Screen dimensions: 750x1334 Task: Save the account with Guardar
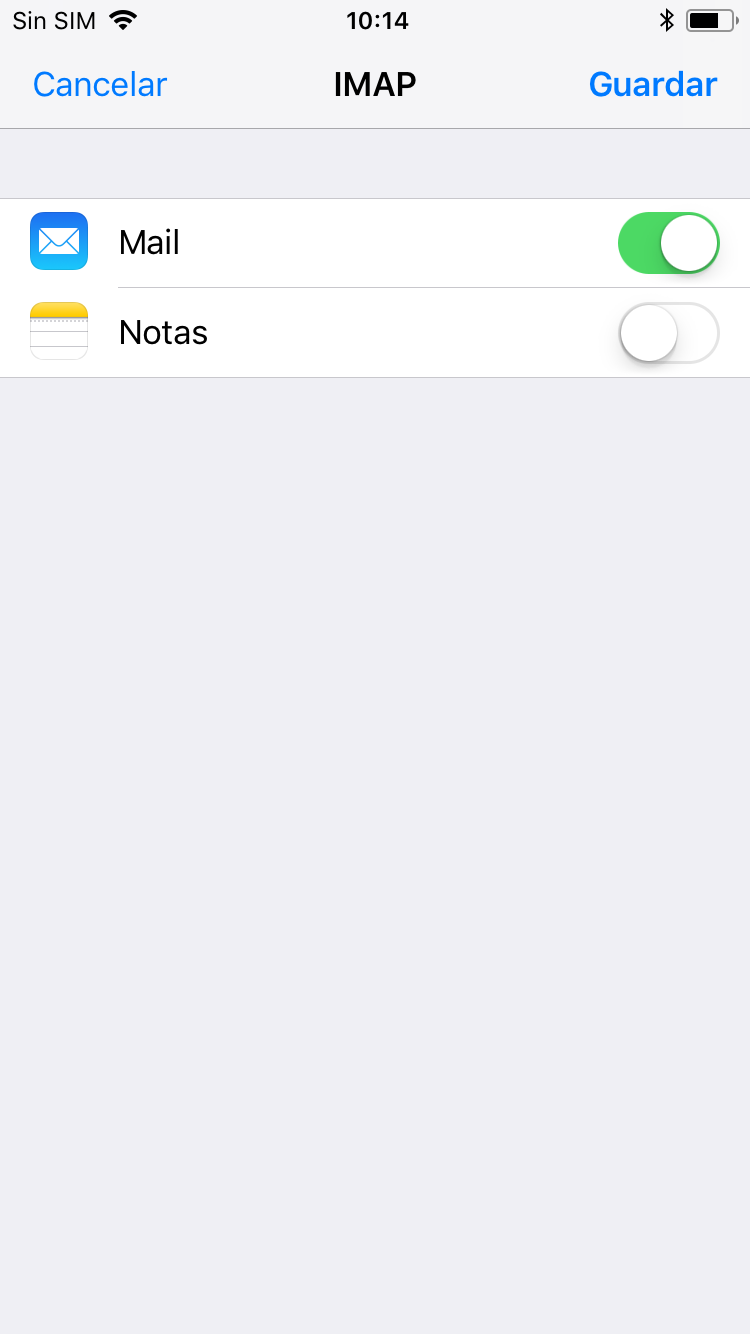coord(653,84)
